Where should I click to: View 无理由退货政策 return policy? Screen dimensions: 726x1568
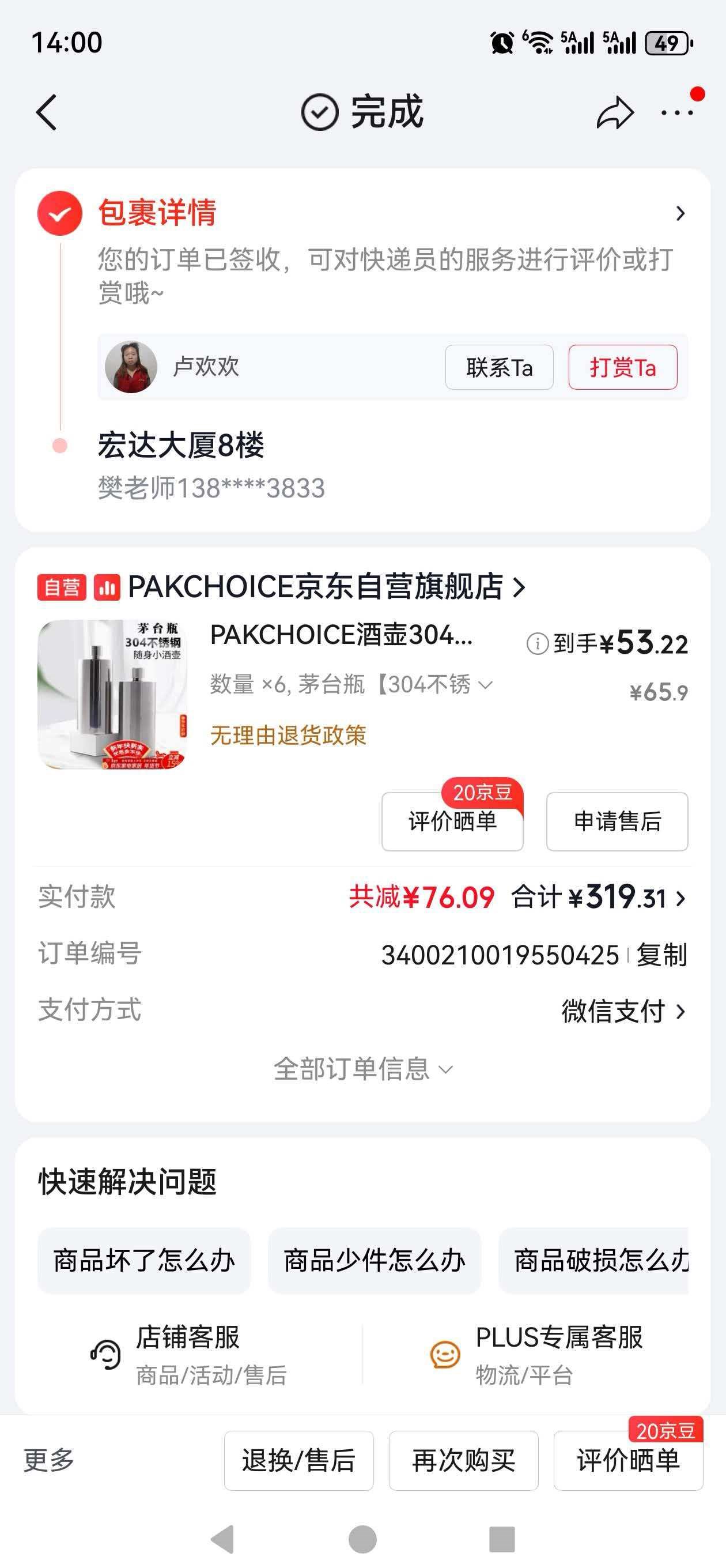coord(288,736)
